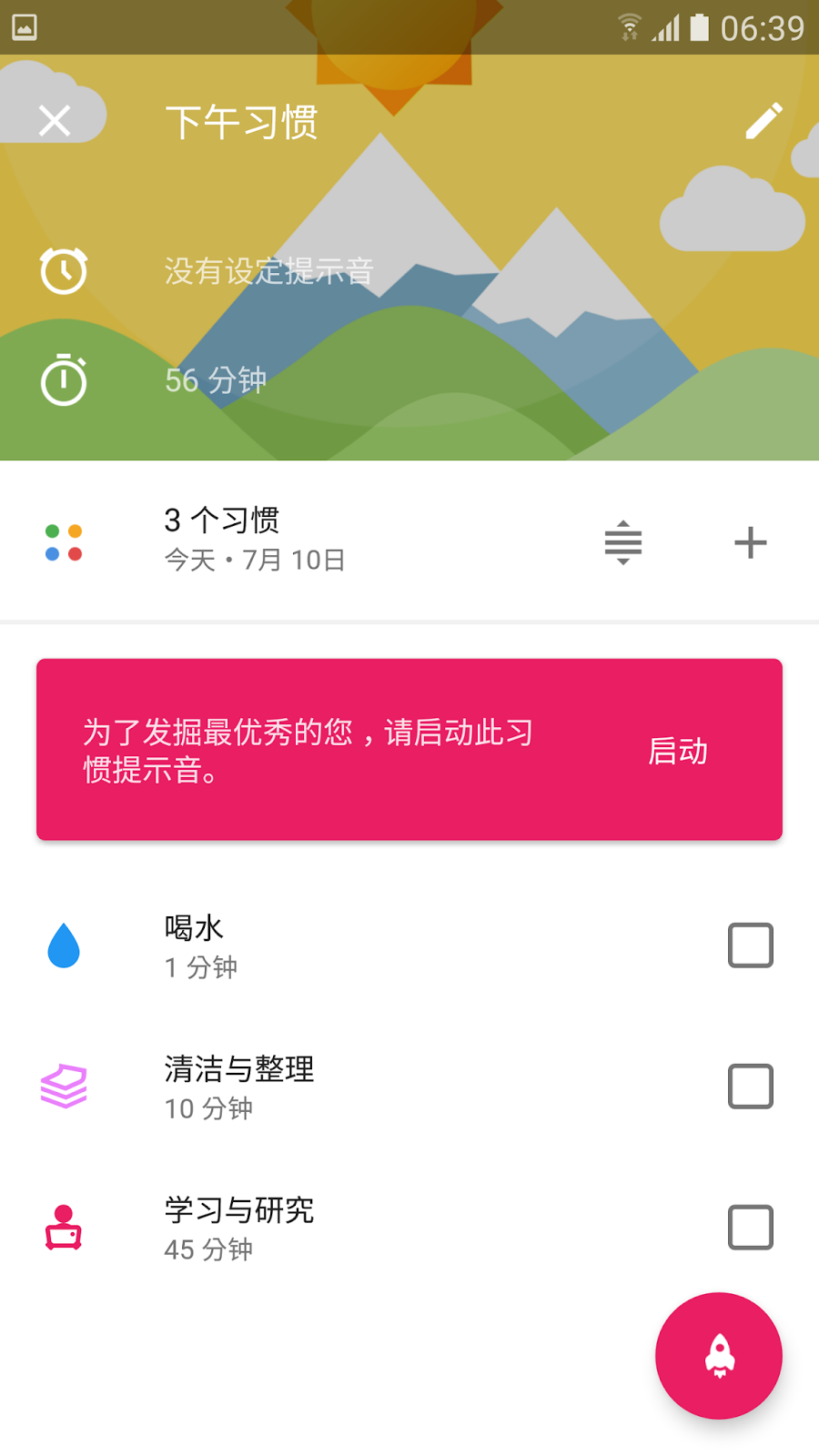Edit the 下午习惯 routine

(763, 121)
